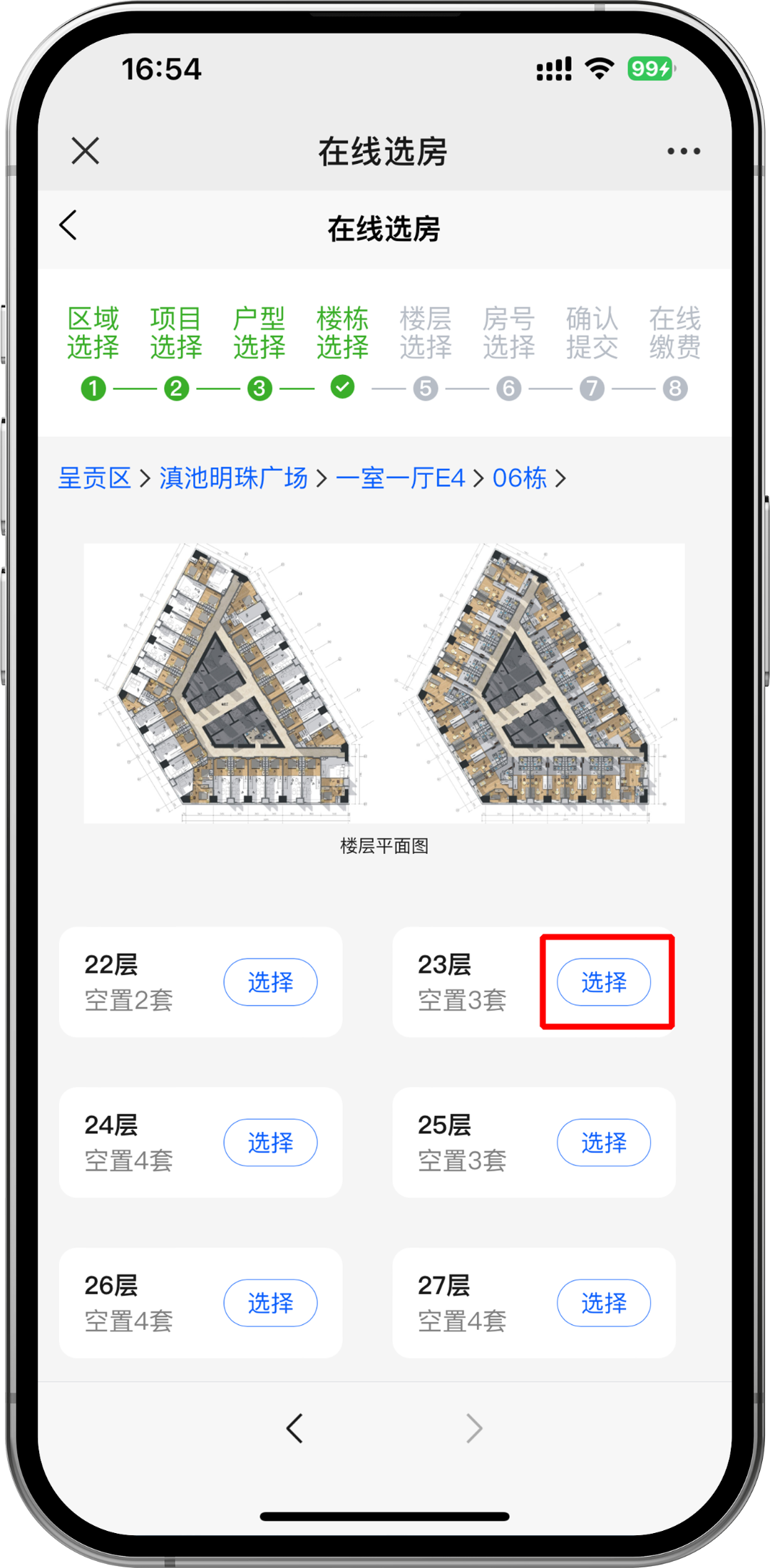Screen dimensions: 770x1568
Task: Tap the bottom browser back arrow
Action: [294, 1428]
